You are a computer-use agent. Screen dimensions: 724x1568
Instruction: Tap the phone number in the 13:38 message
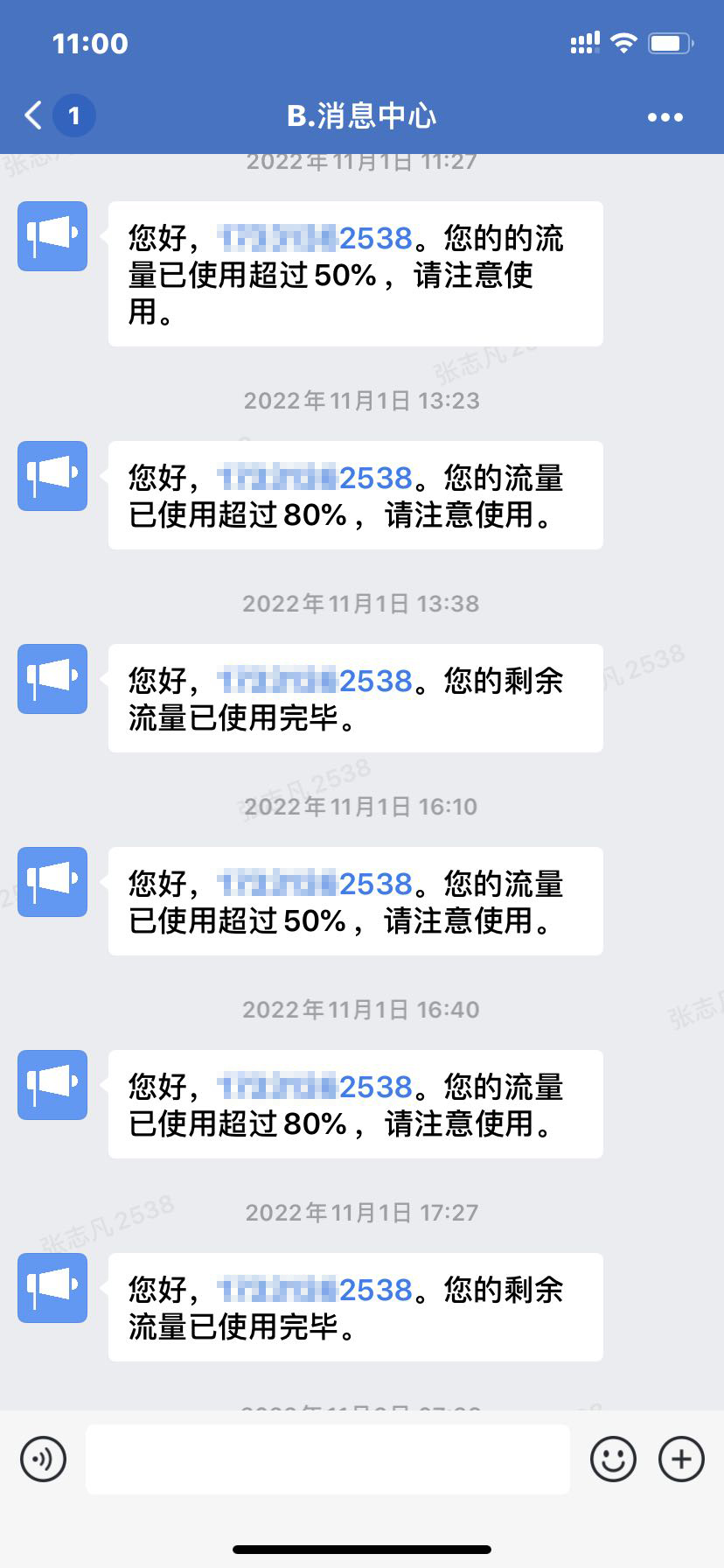[x=315, y=681]
